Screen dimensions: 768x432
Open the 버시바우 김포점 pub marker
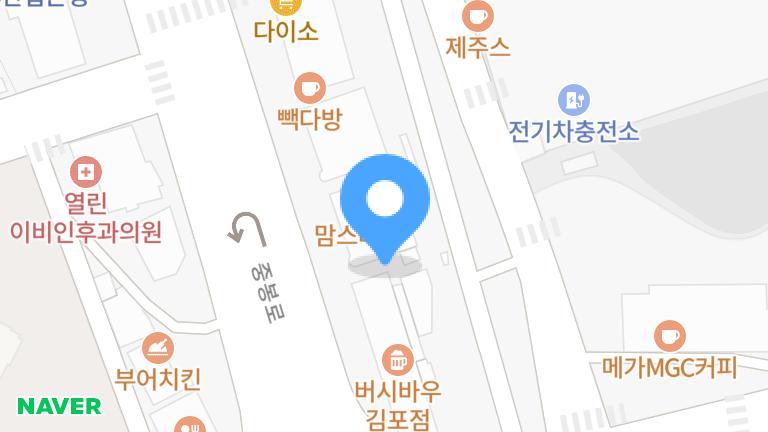tap(397, 359)
